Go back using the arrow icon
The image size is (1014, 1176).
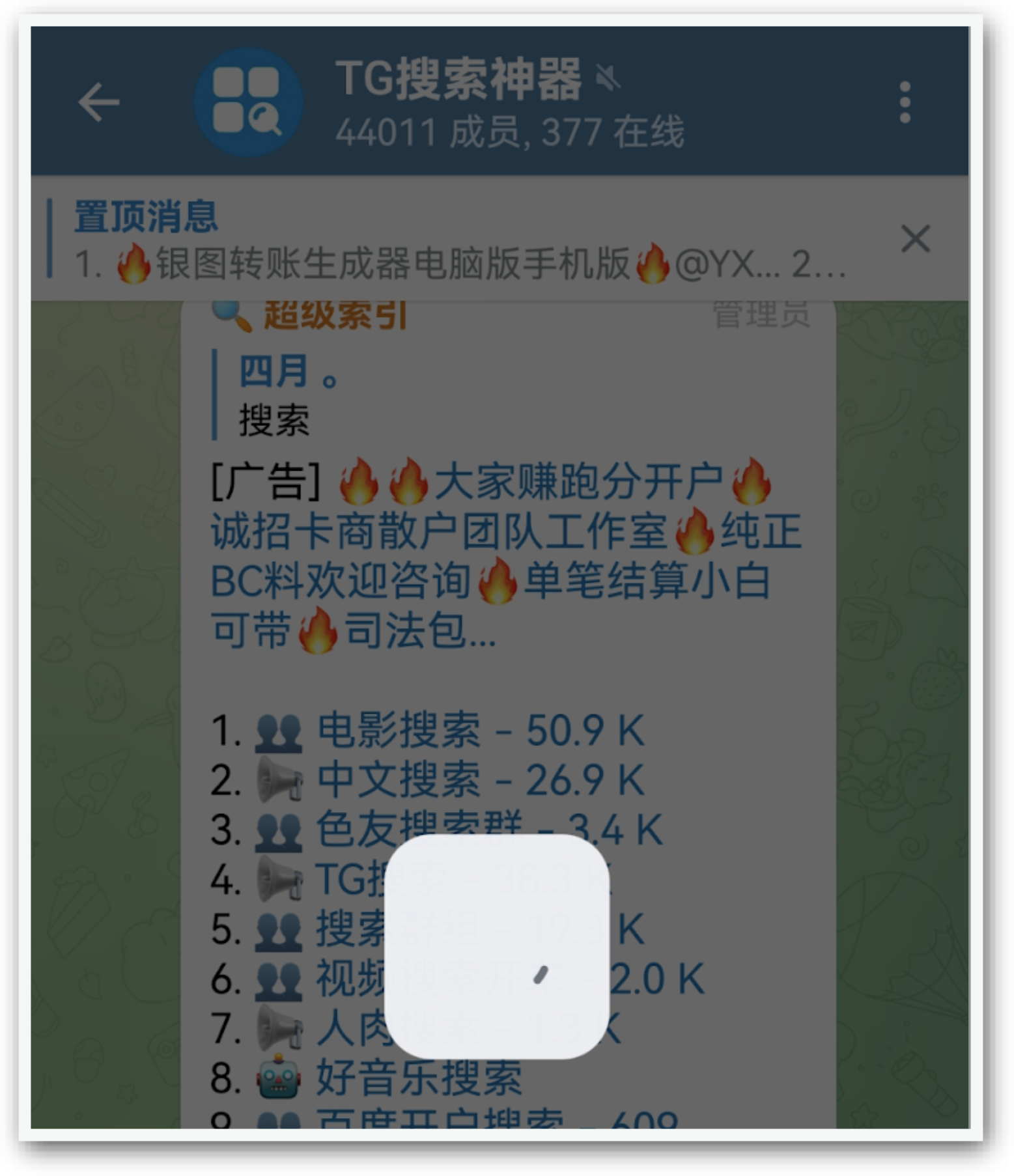point(99,102)
